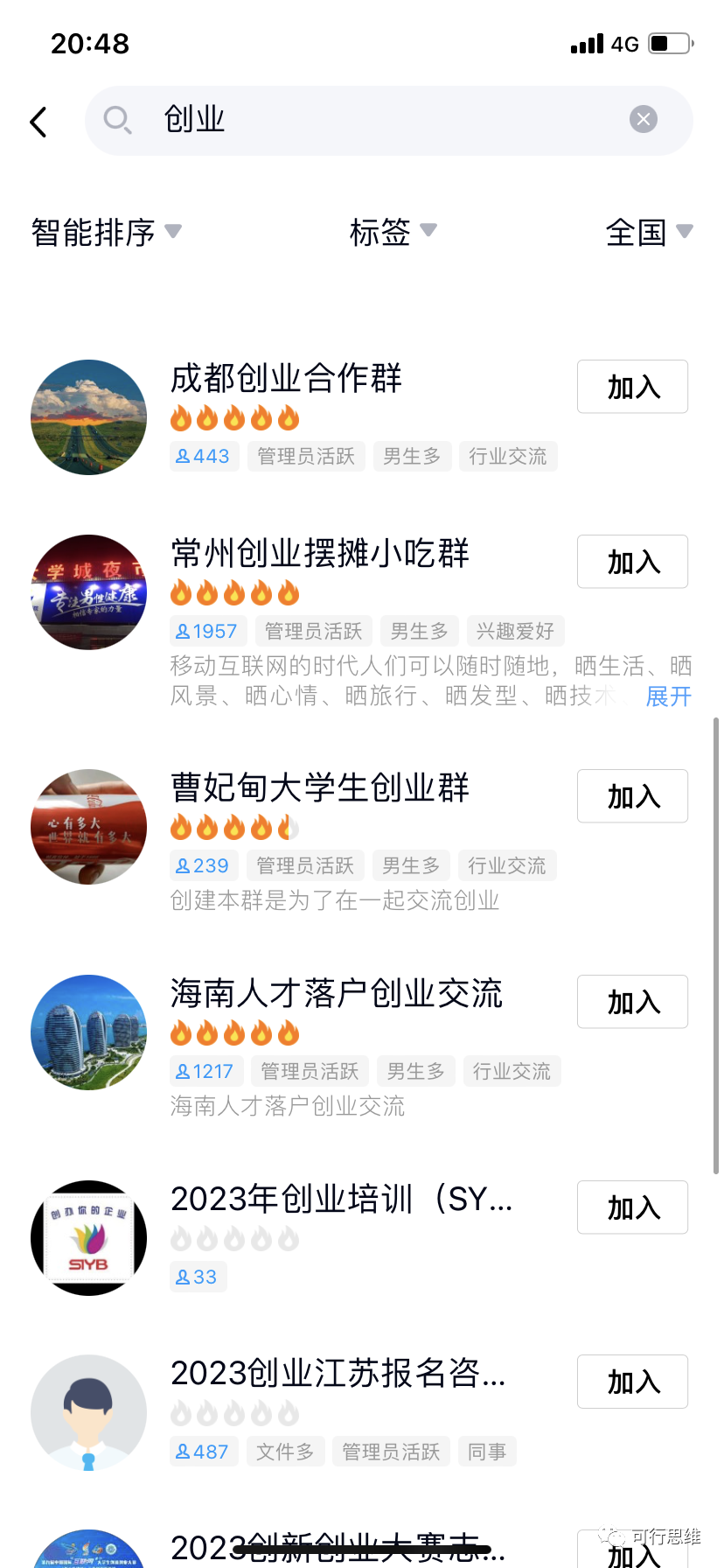This screenshot has height=1568, width=724.
Task: Open the 全国 region dropdown
Action: click(x=649, y=232)
